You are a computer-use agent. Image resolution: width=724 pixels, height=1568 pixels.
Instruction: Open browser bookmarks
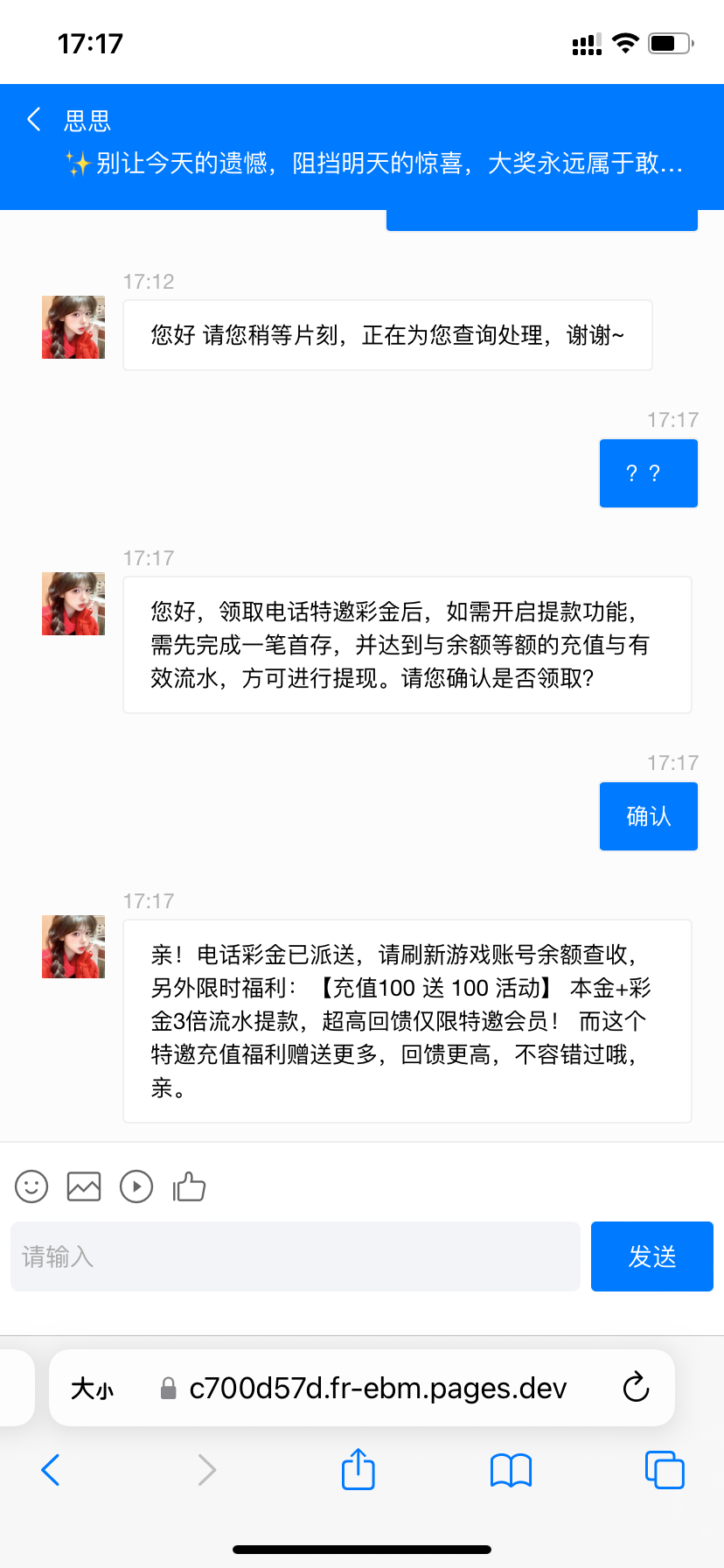(511, 1470)
